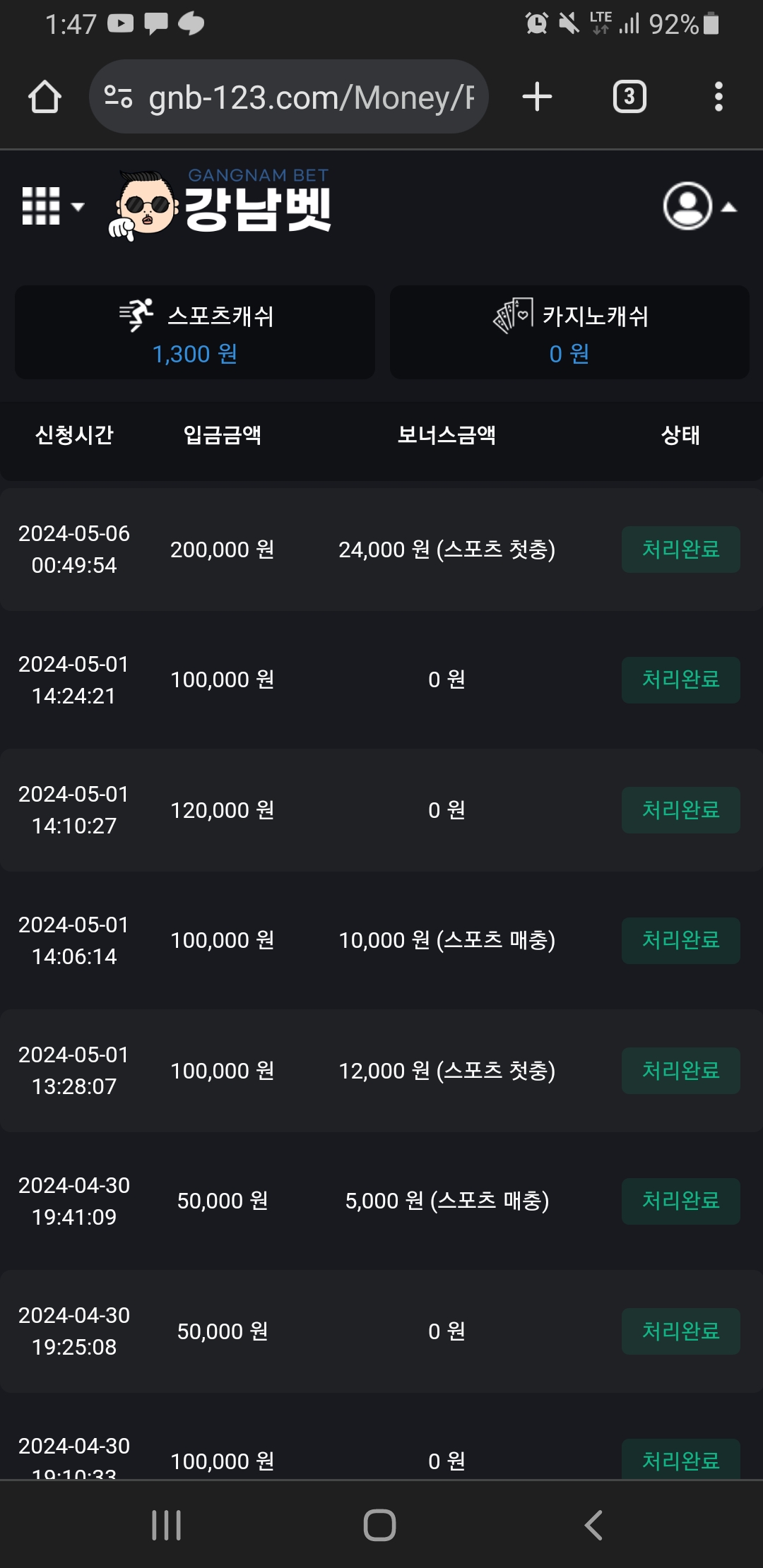This screenshot has height=1568, width=763.
Task: Select the 스포츠캐쉬 balance card
Action: [195, 332]
